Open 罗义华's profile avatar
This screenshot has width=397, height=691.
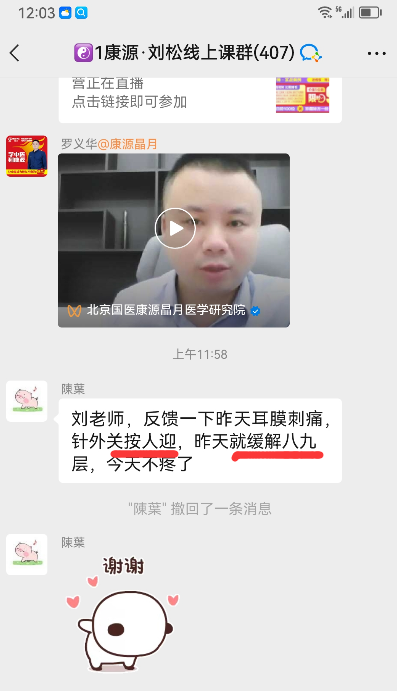(26, 156)
